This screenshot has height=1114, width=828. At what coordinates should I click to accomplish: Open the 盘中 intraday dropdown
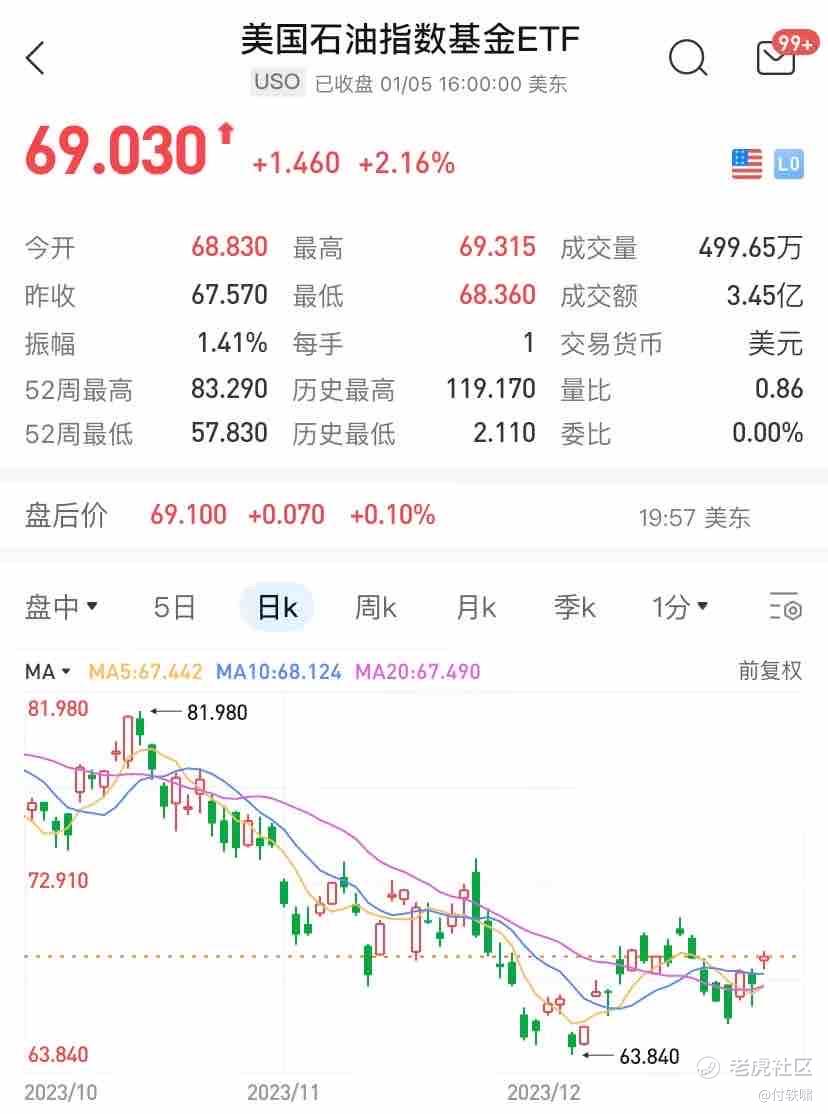pyautogui.click(x=61, y=606)
